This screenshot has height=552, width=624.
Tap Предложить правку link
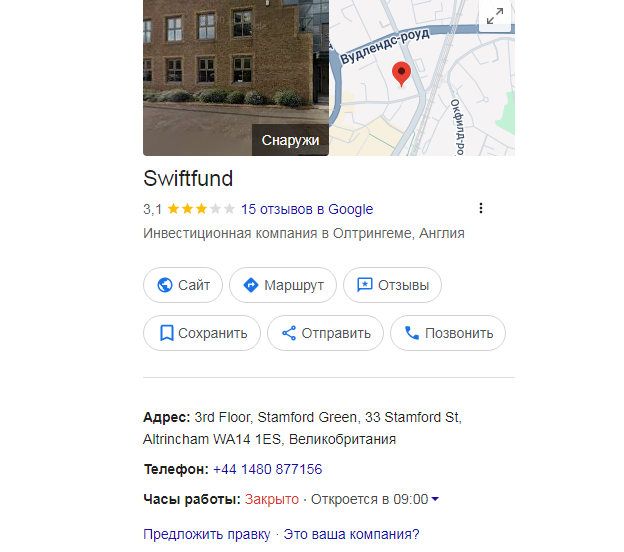tap(207, 534)
